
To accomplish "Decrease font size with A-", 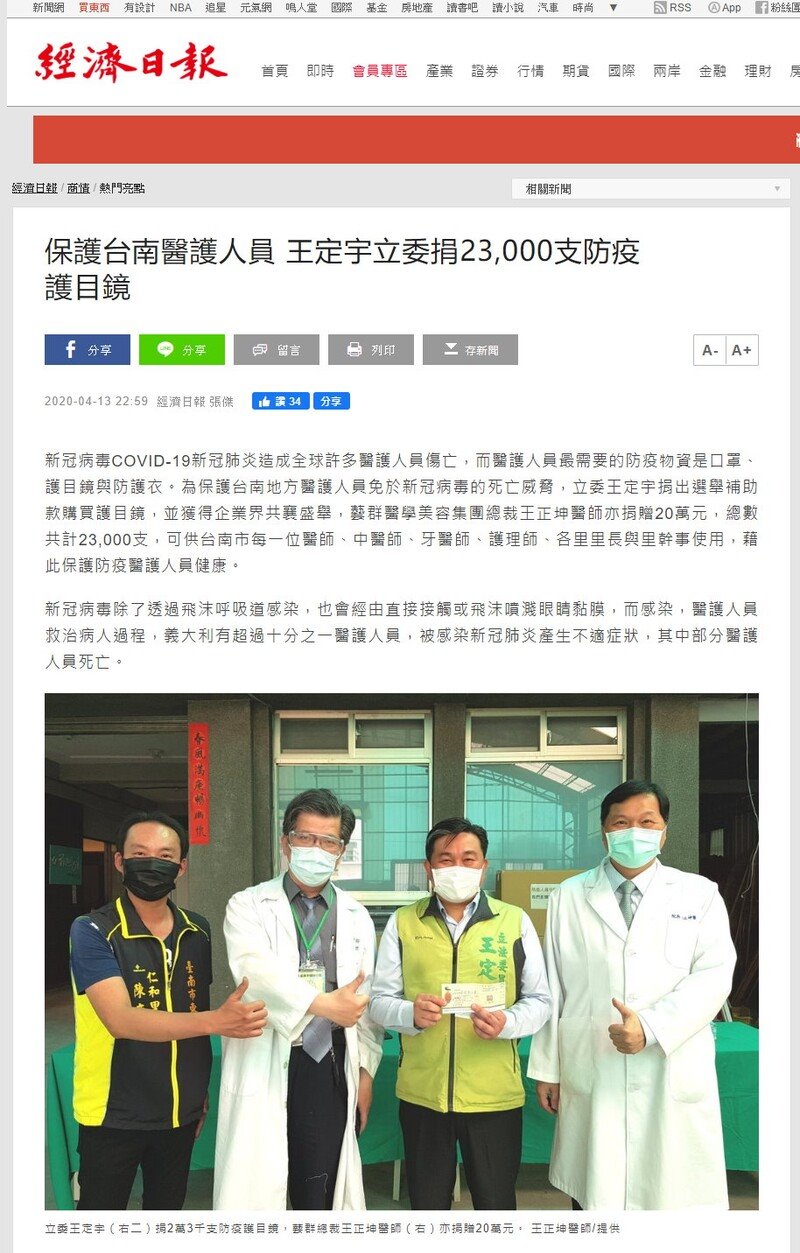I will (710, 350).
